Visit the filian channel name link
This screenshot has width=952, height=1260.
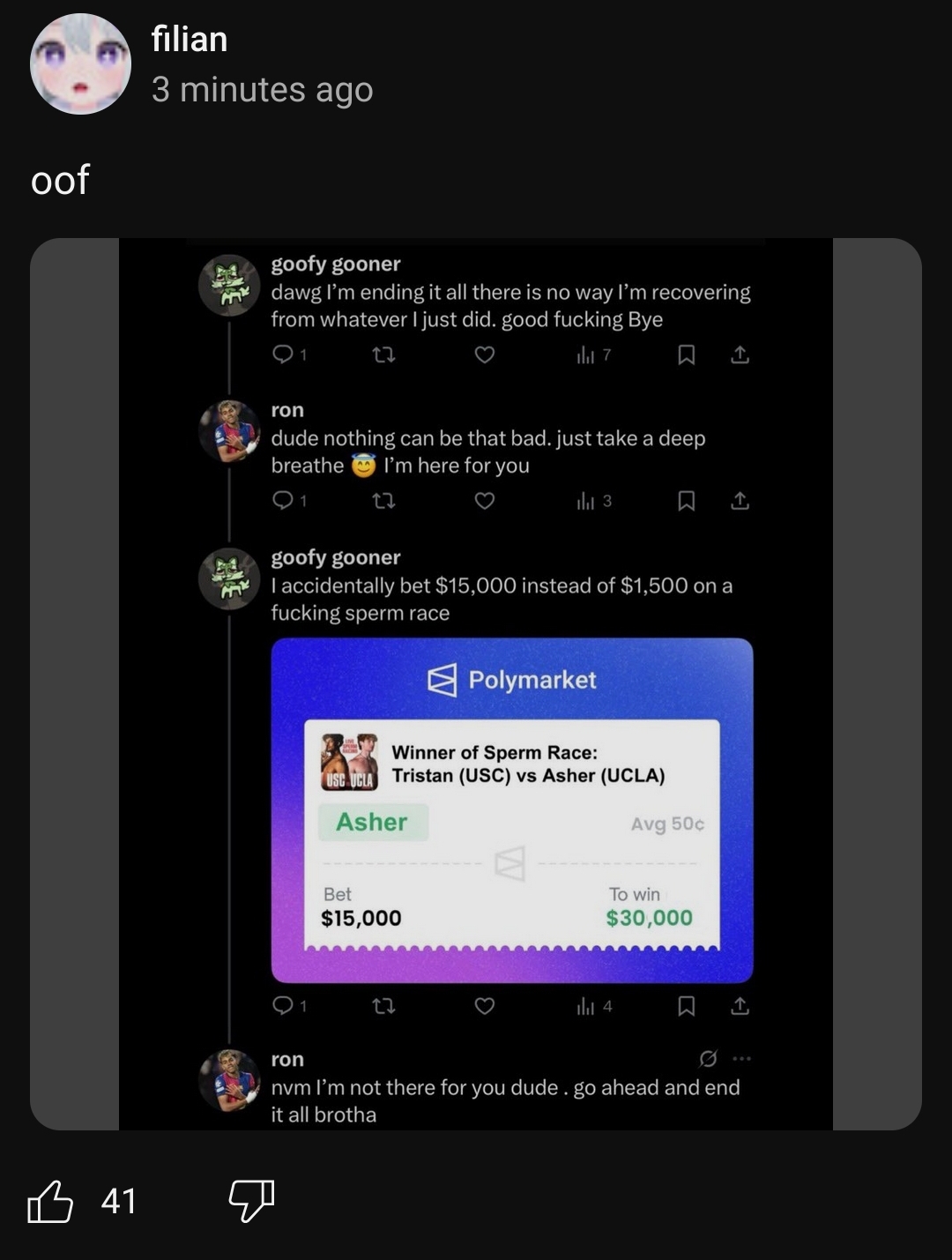point(190,39)
